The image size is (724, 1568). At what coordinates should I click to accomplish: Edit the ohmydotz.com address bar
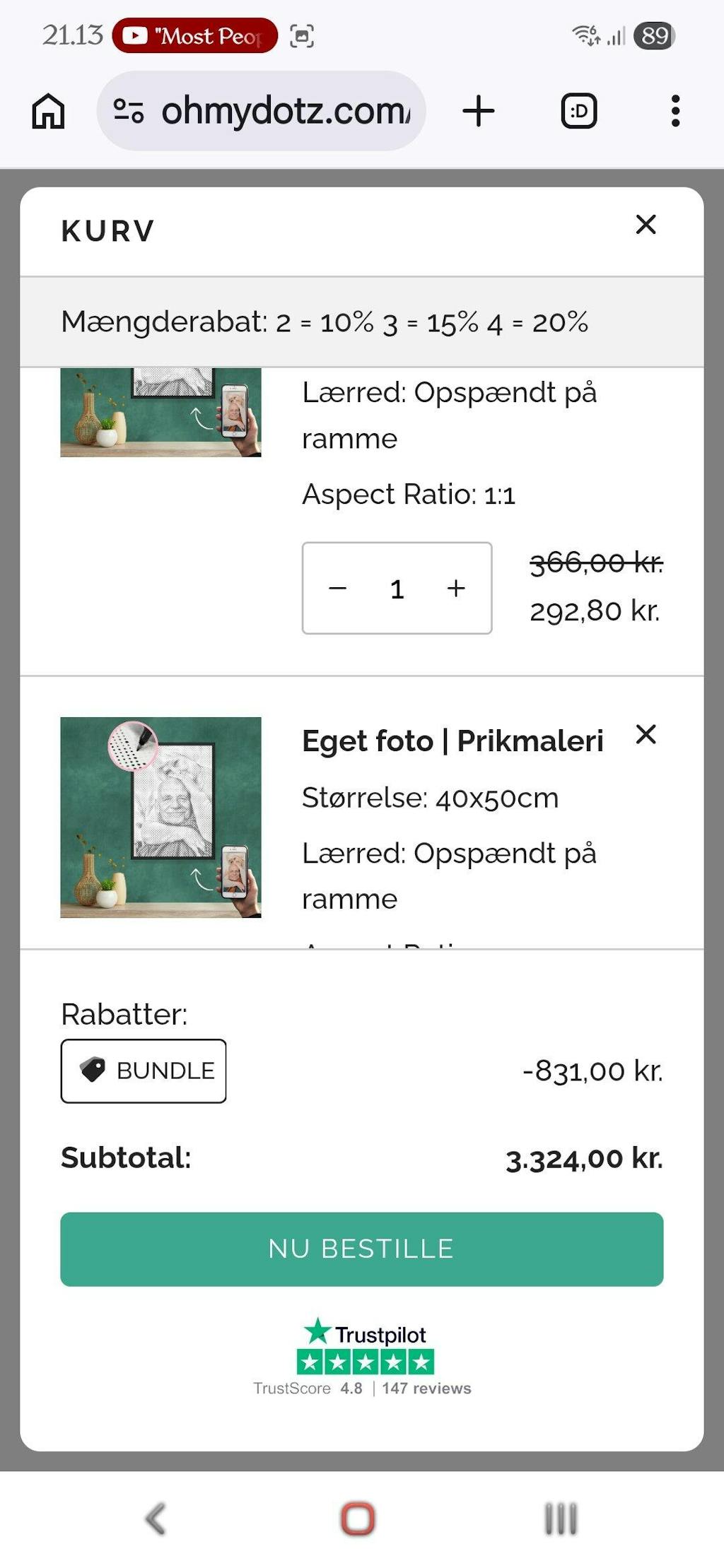[283, 111]
